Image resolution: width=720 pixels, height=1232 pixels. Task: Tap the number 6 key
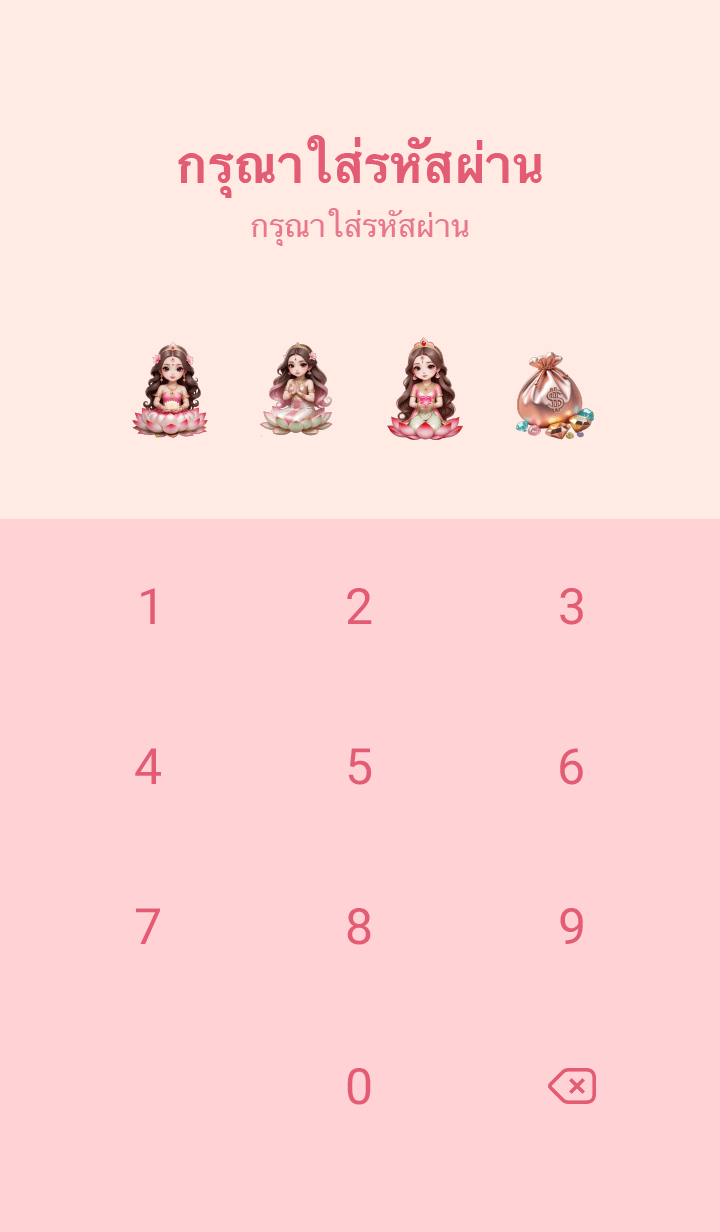[571, 767]
